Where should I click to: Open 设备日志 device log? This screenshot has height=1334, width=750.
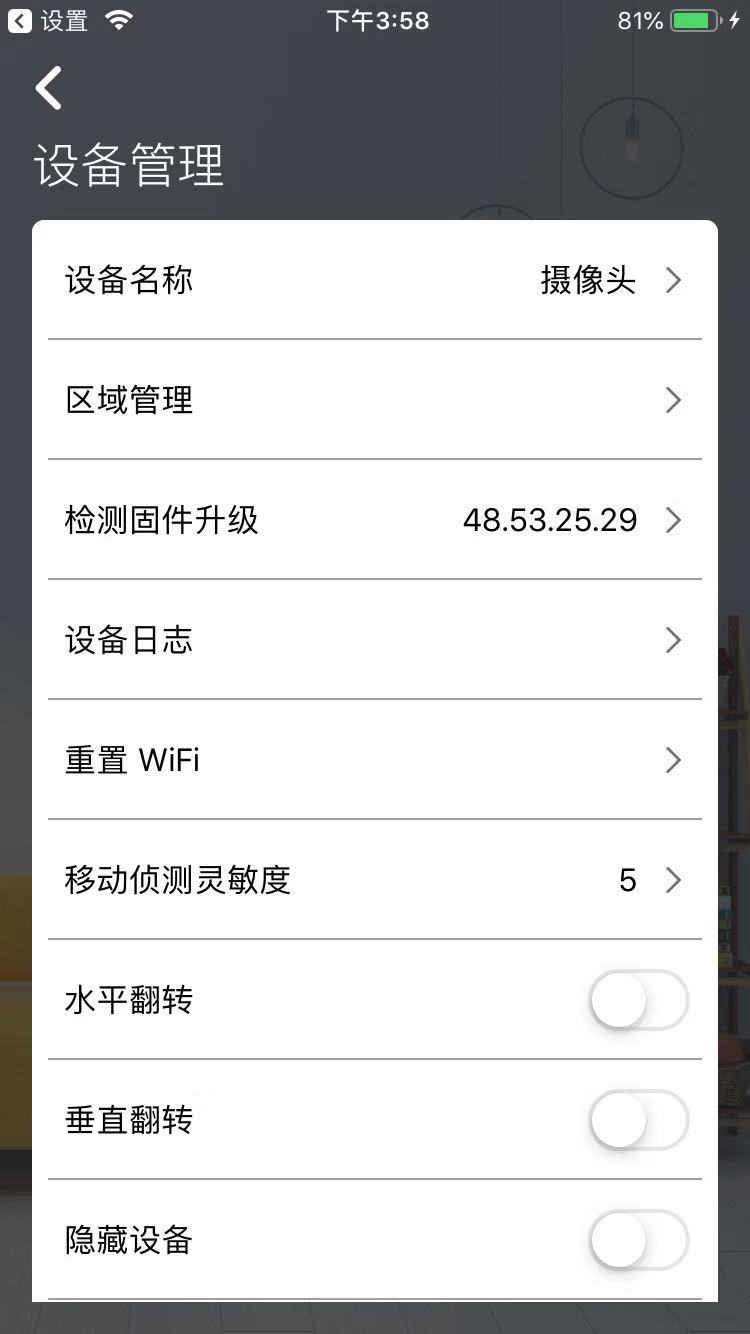(374, 640)
